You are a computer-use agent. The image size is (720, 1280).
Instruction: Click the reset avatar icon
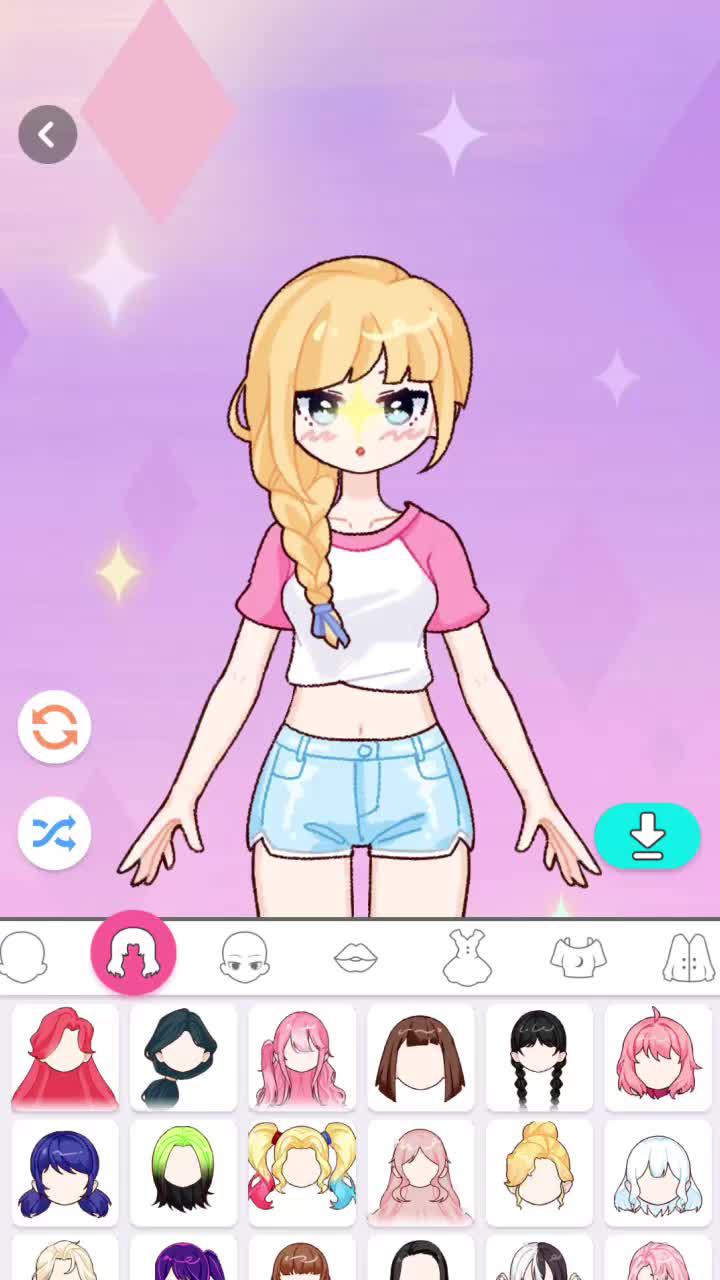pyautogui.click(x=53, y=727)
